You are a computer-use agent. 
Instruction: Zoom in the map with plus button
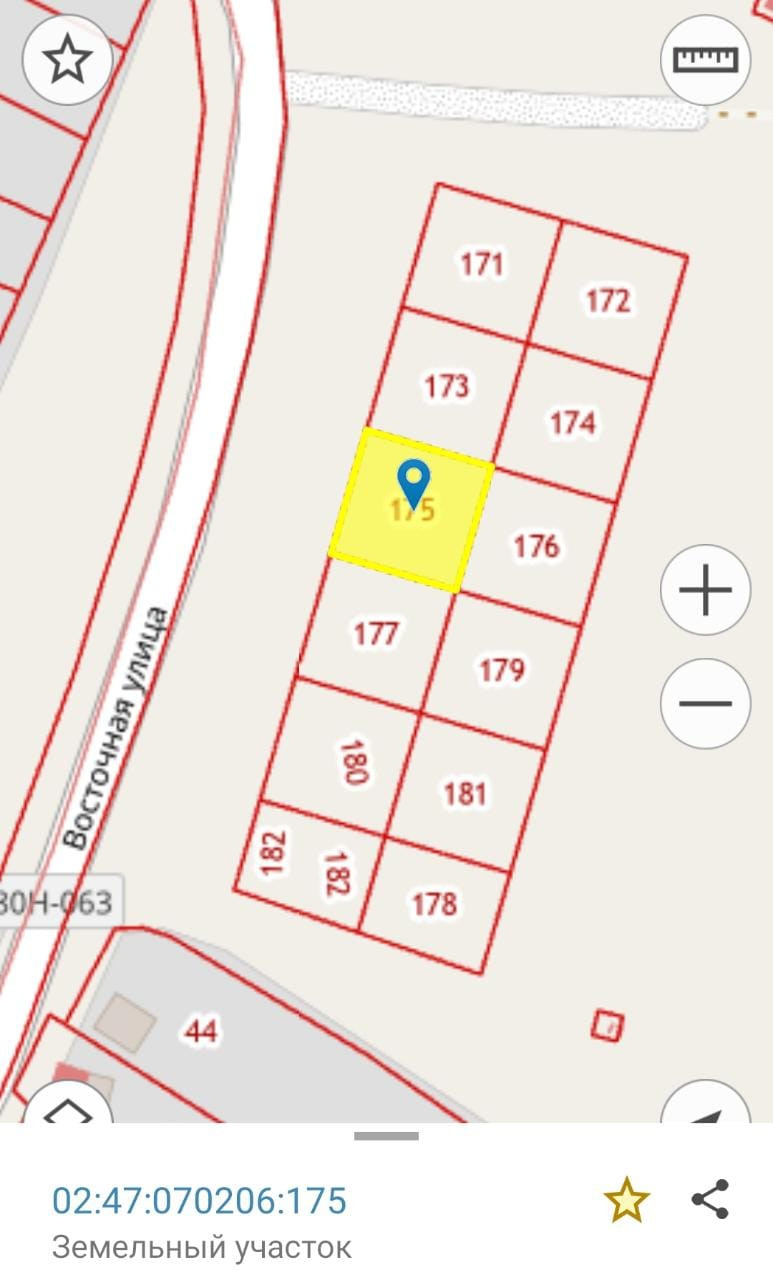(x=705, y=589)
